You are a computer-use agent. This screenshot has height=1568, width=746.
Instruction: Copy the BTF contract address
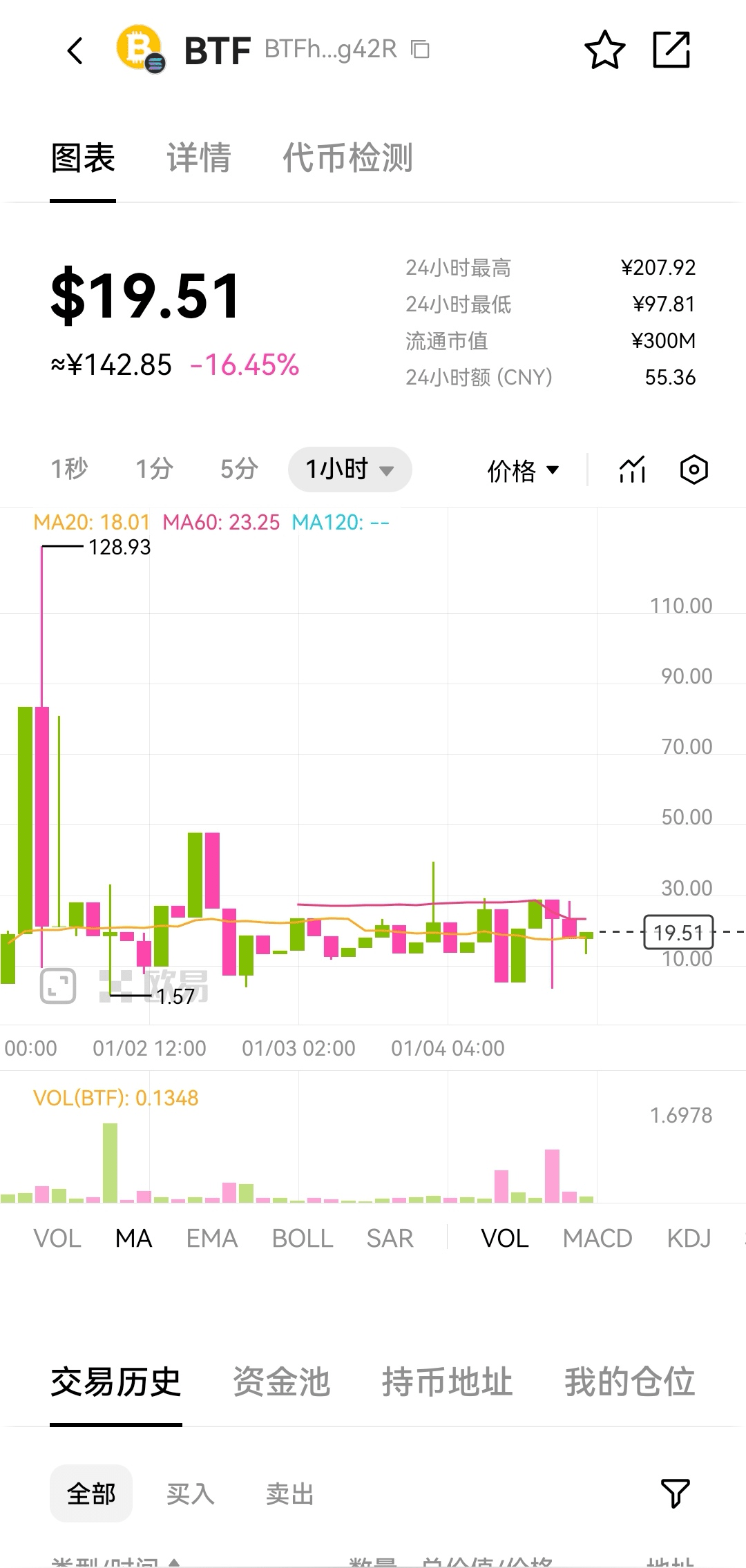(x=420, y=50)
